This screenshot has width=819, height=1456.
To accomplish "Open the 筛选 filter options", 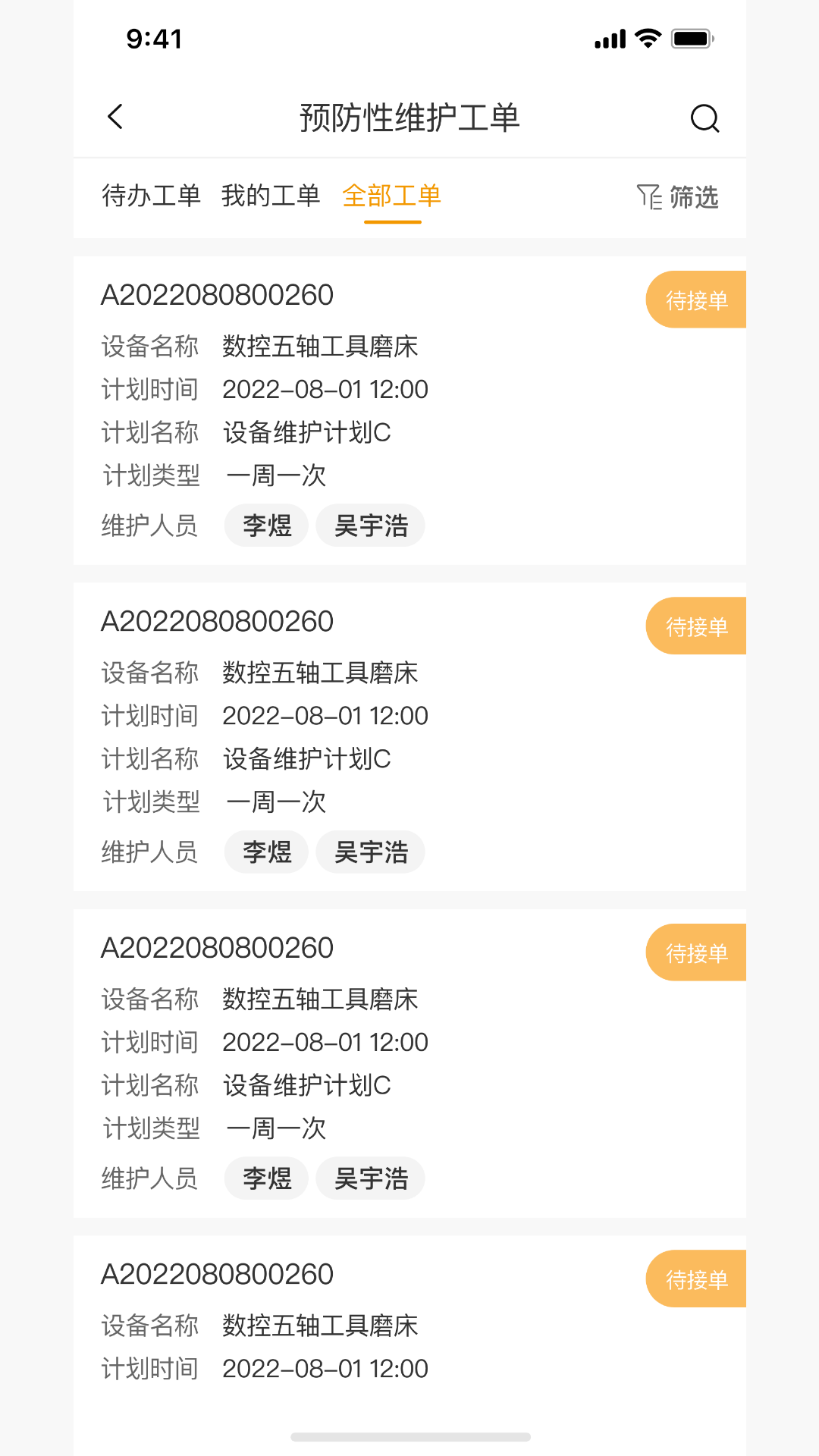I will click(x=678, y=197).
